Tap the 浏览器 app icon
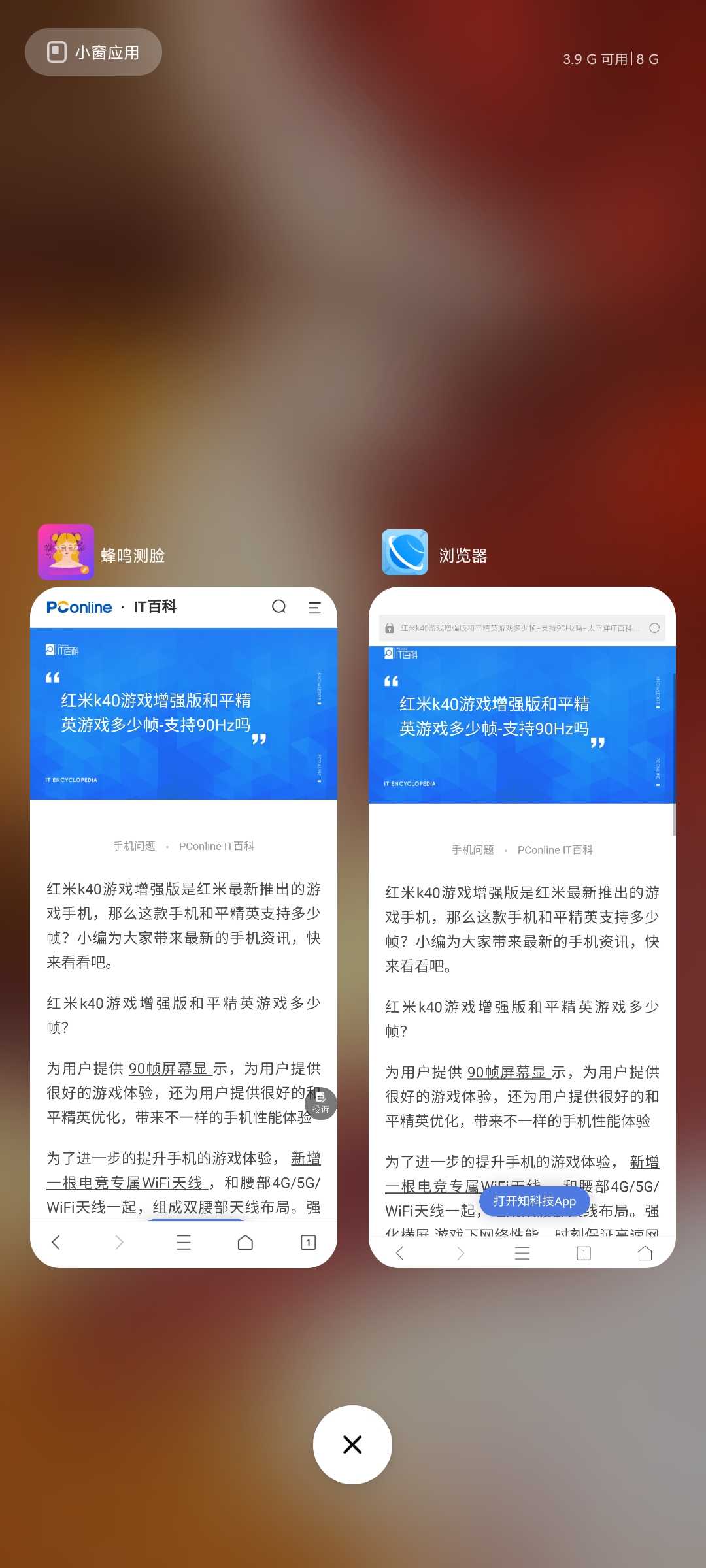706x1568 pixels. coord(405,552)
